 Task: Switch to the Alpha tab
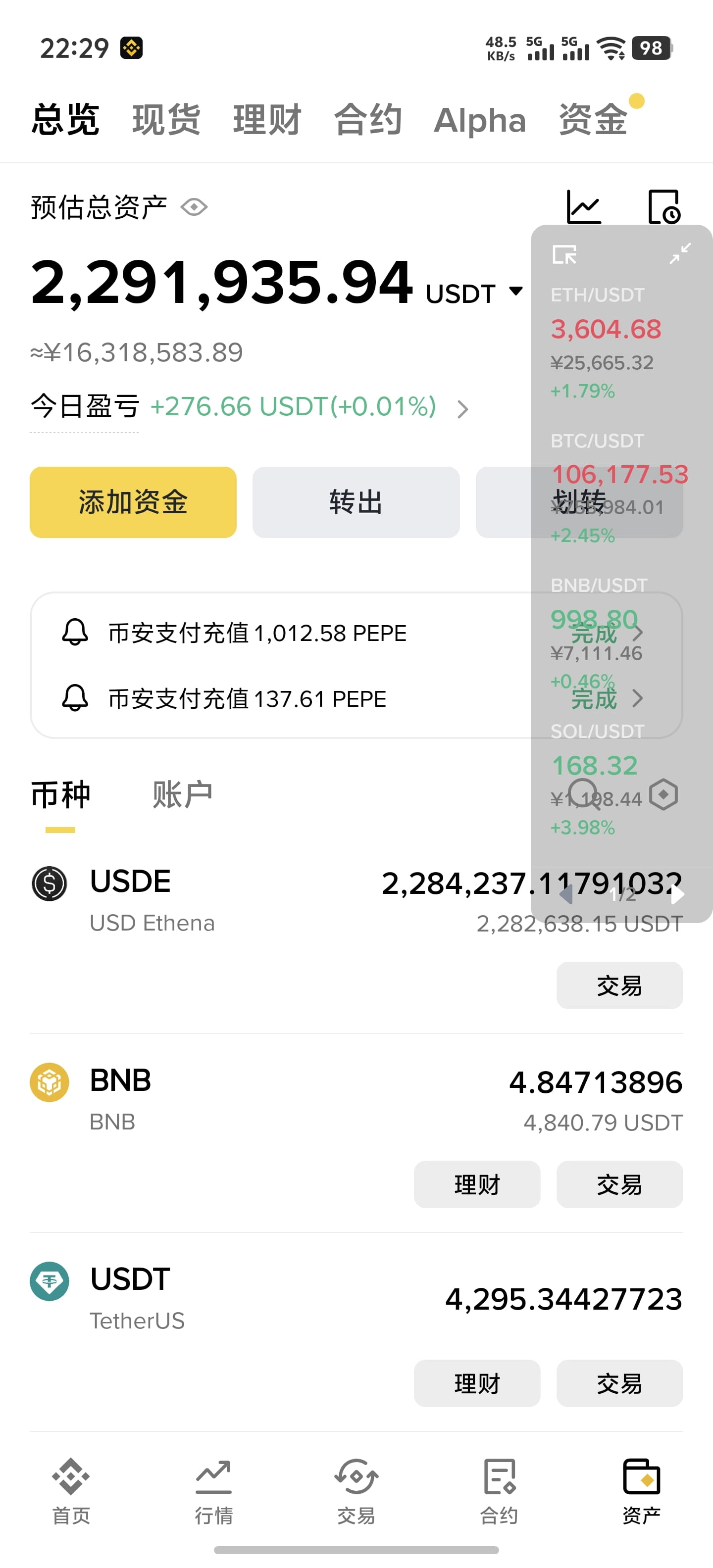(480, 120)
